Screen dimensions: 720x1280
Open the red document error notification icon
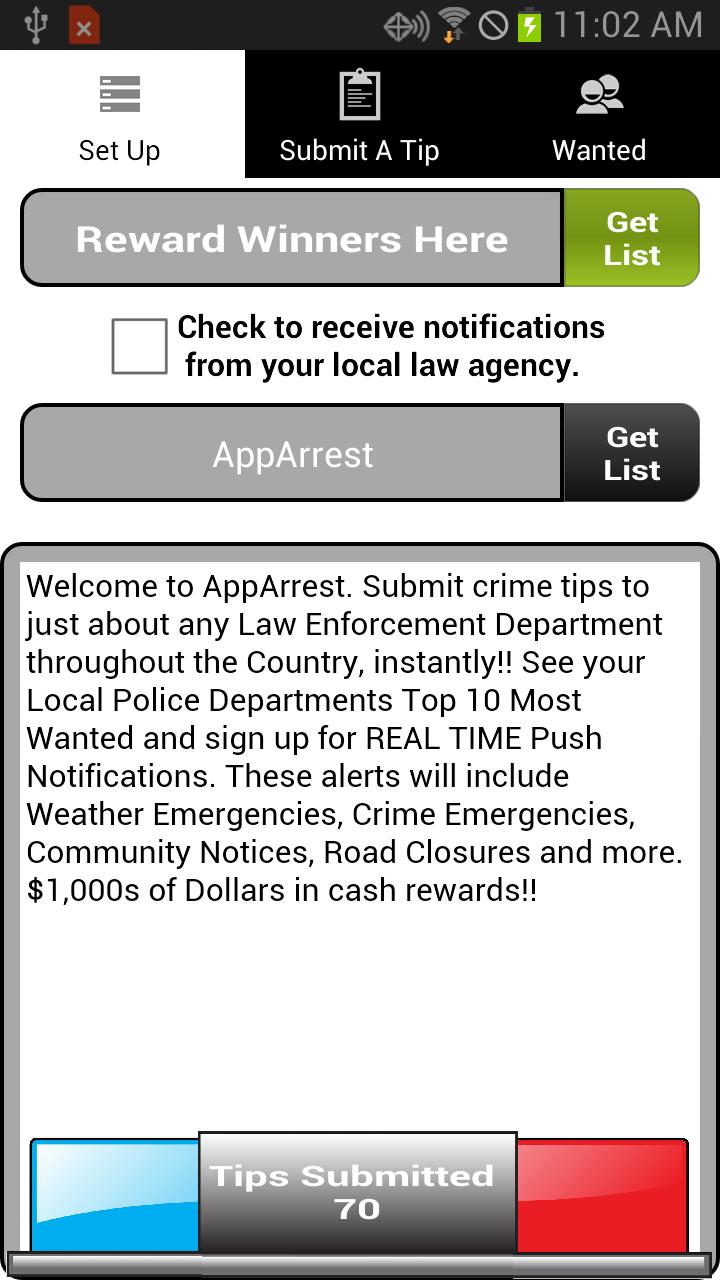pyautogui.click(x=84, y=26)
